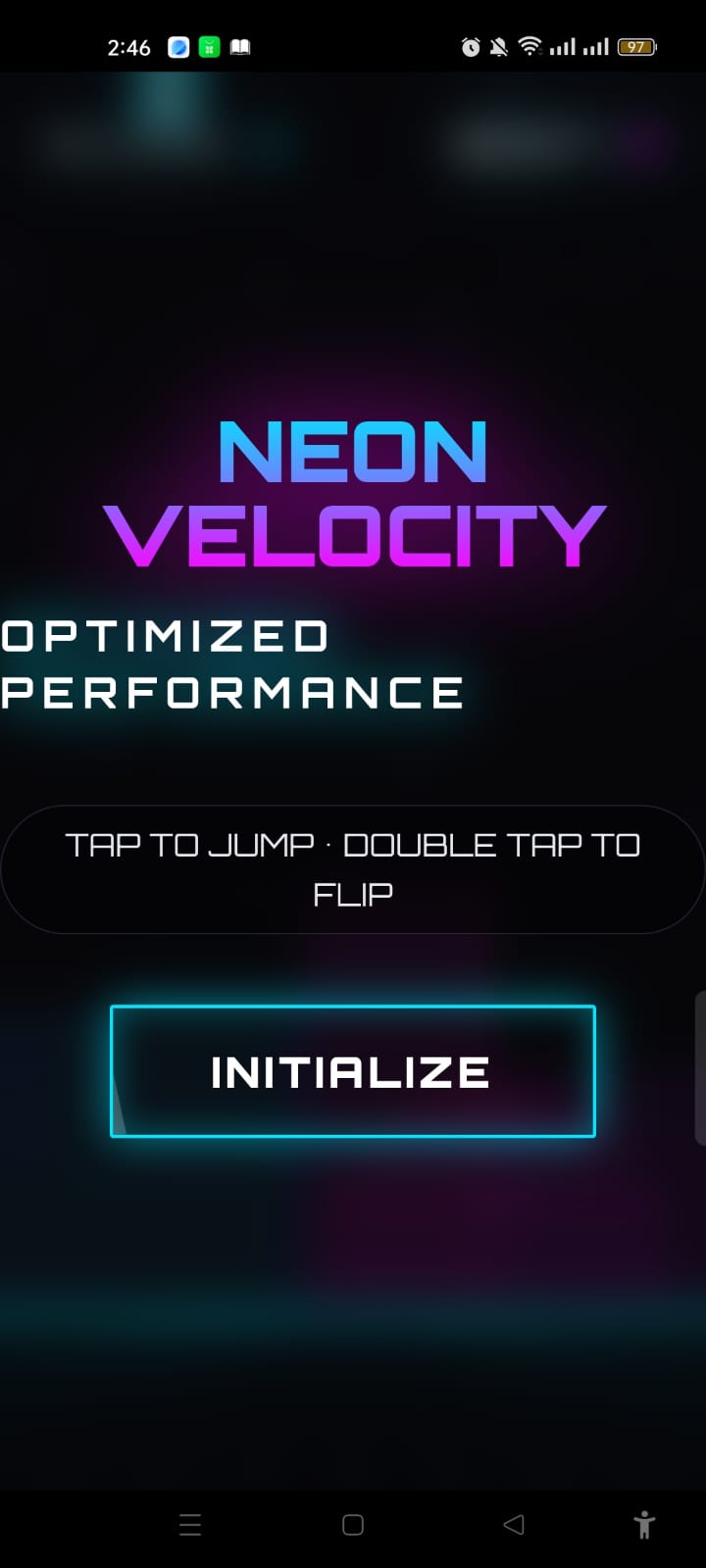Start the game with the INITIALIZE button
Screen dimensions: 706x1568
[x=352, y=1071]
